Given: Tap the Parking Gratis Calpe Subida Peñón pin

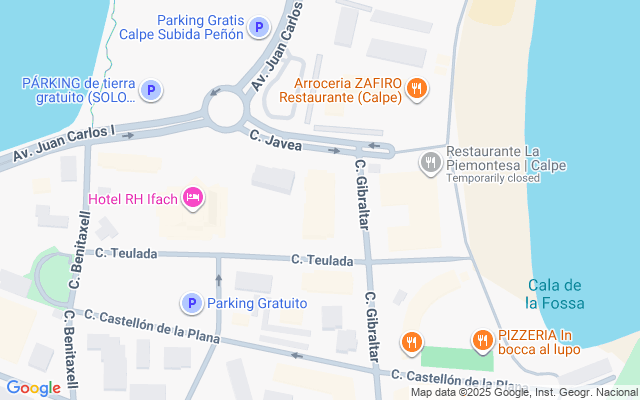Looking at the screenshot, I should click(x=259, y=27).
